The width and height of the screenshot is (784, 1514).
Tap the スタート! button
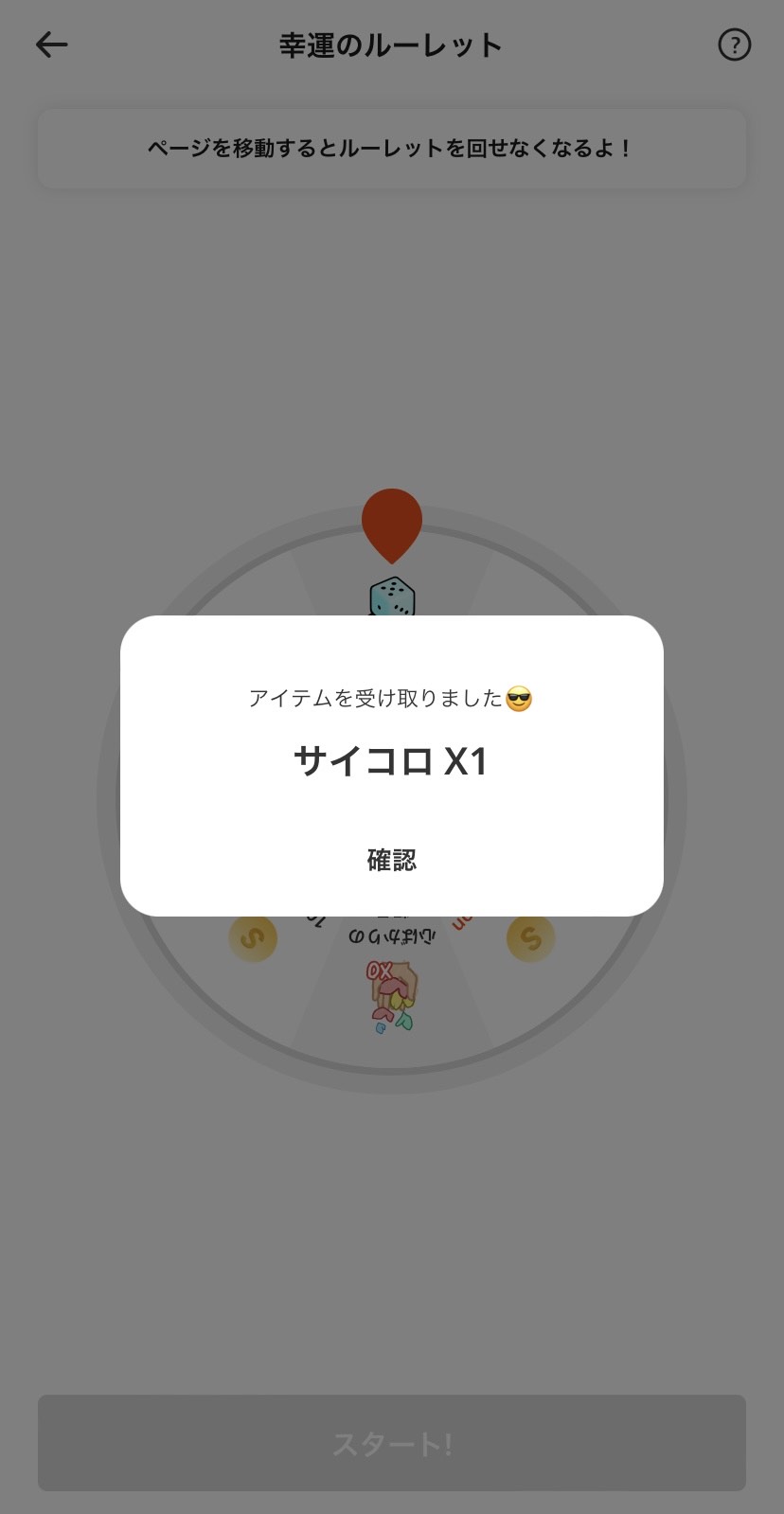click(x=391, y=1443)
